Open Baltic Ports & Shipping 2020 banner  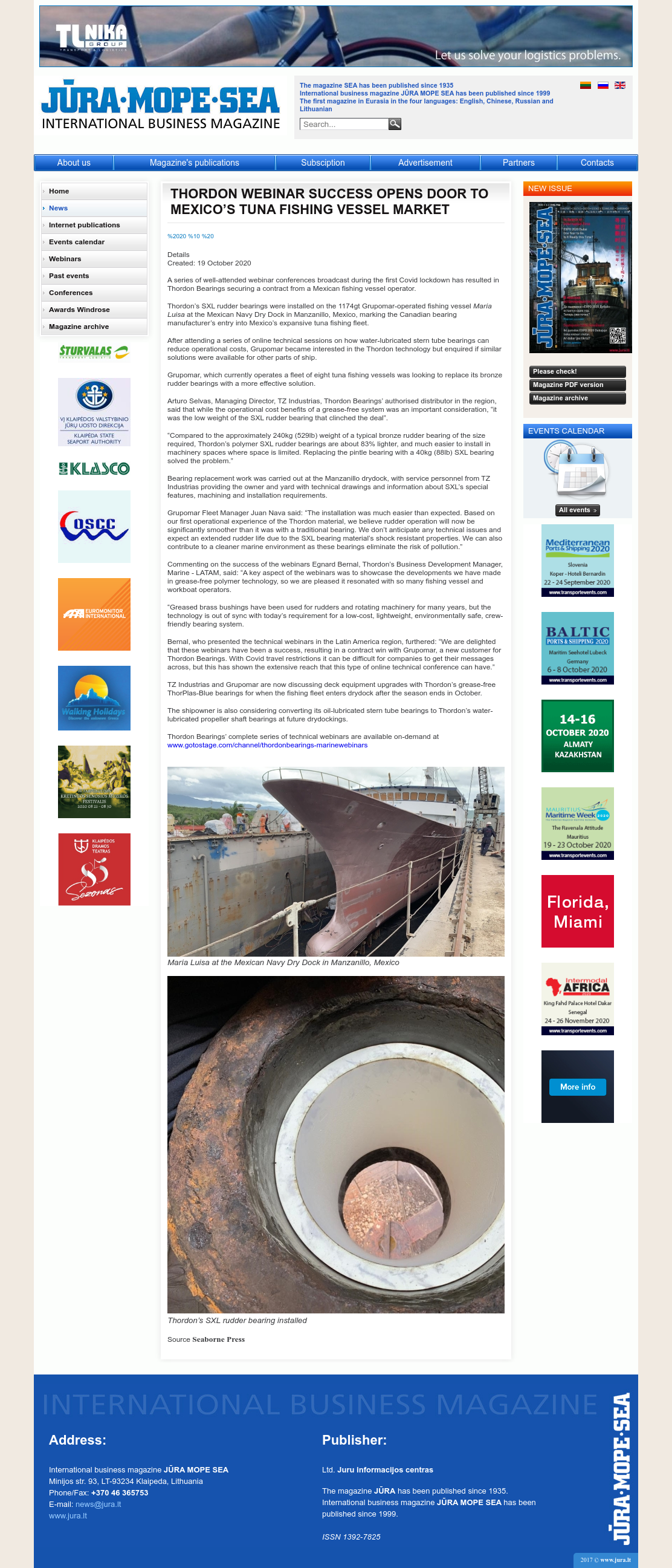(577, 648)
